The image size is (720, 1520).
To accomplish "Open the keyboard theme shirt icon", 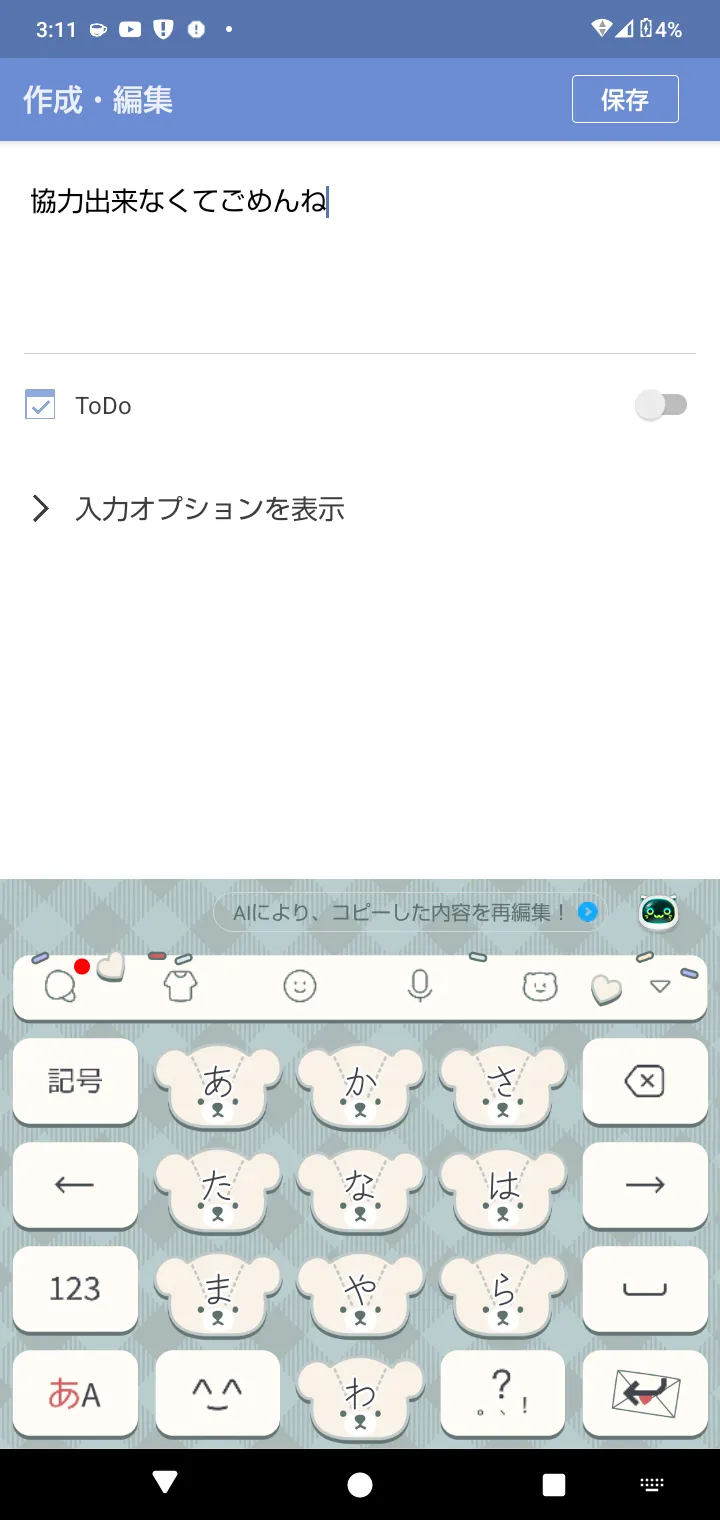I will pos(180,987).
